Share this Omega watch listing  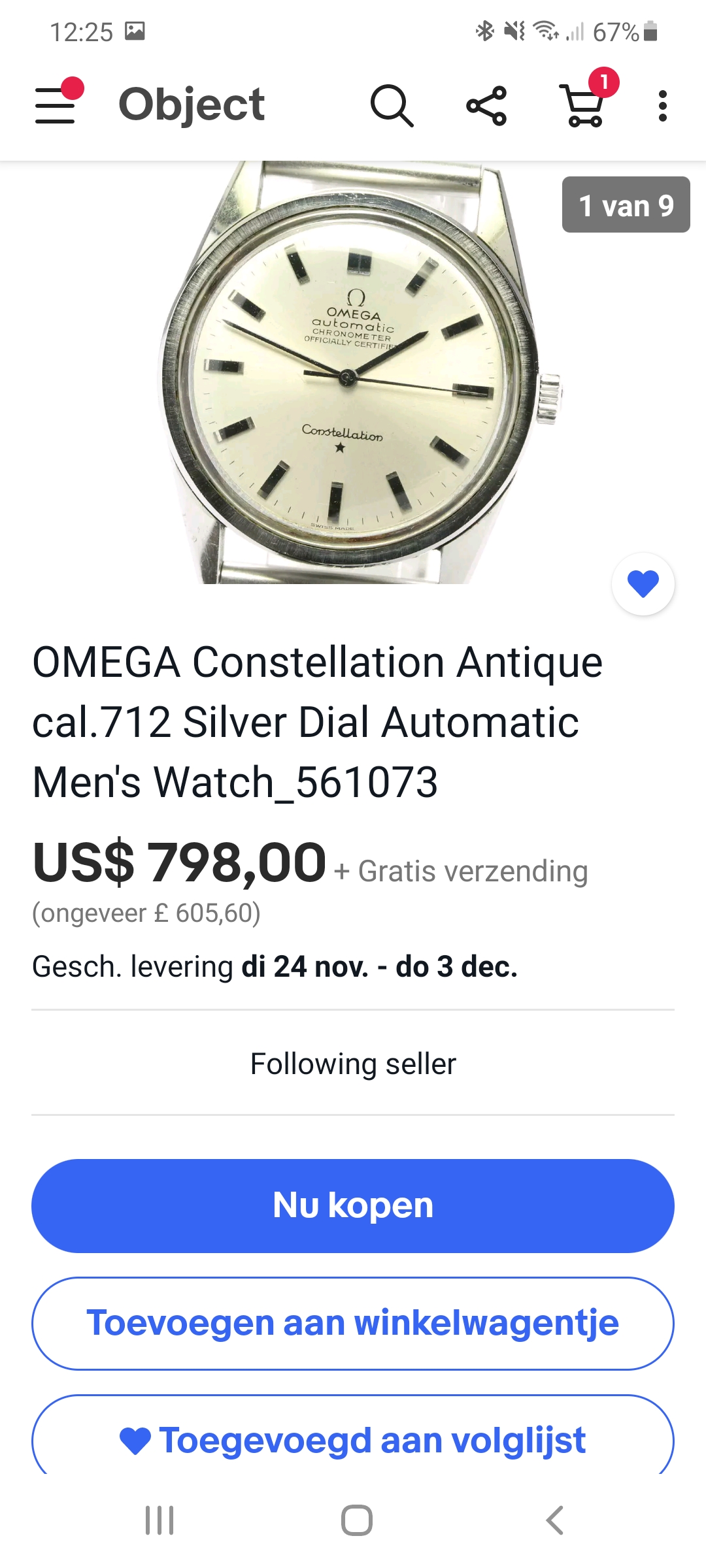[486, 105]
